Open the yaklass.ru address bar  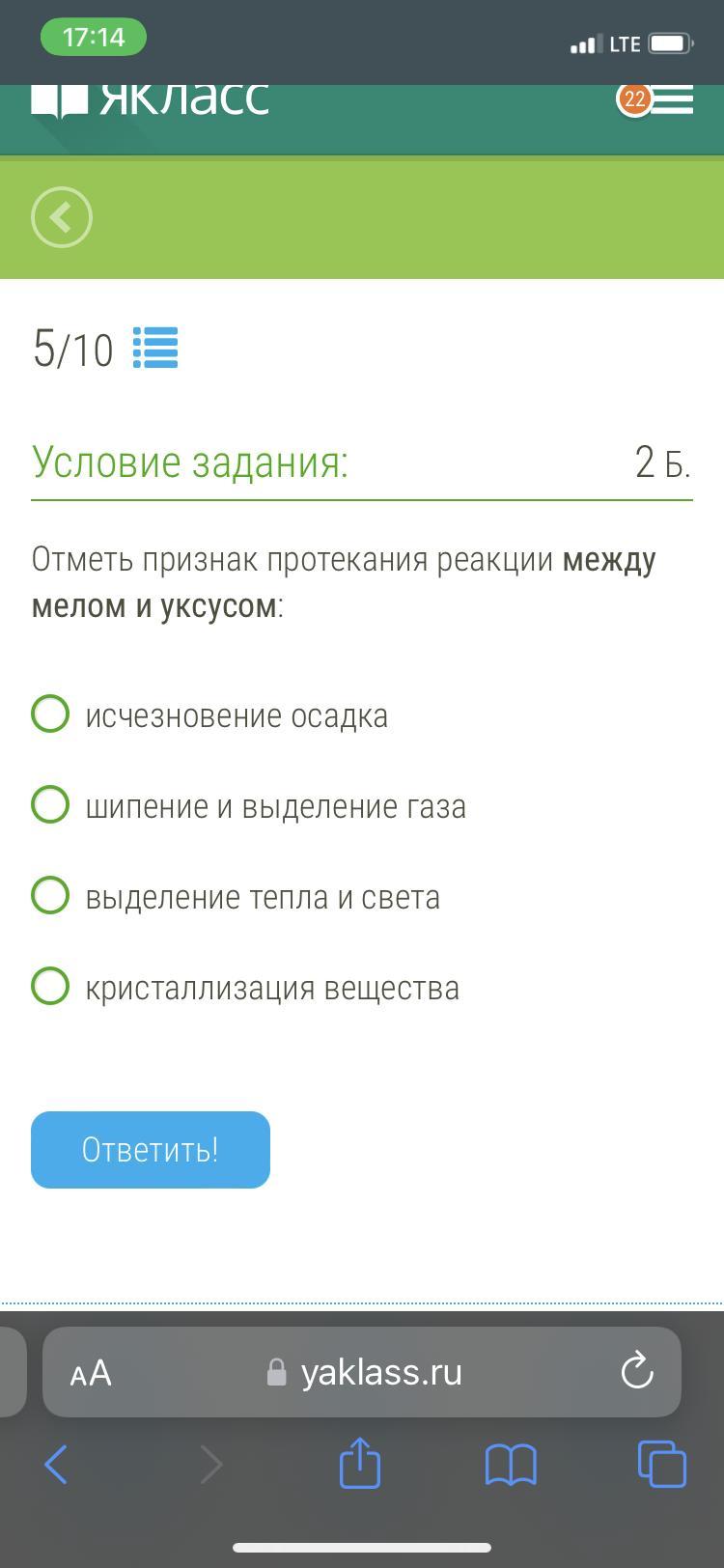click(362, 1372)
